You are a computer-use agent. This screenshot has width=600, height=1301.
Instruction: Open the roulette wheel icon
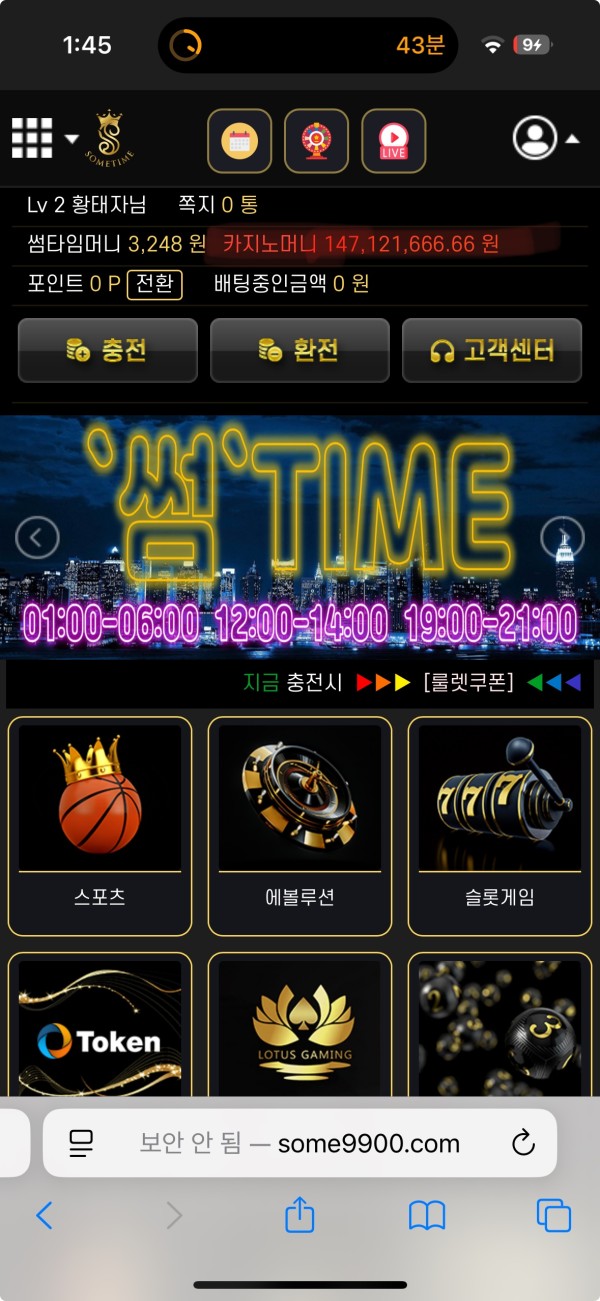coord(316,141)
